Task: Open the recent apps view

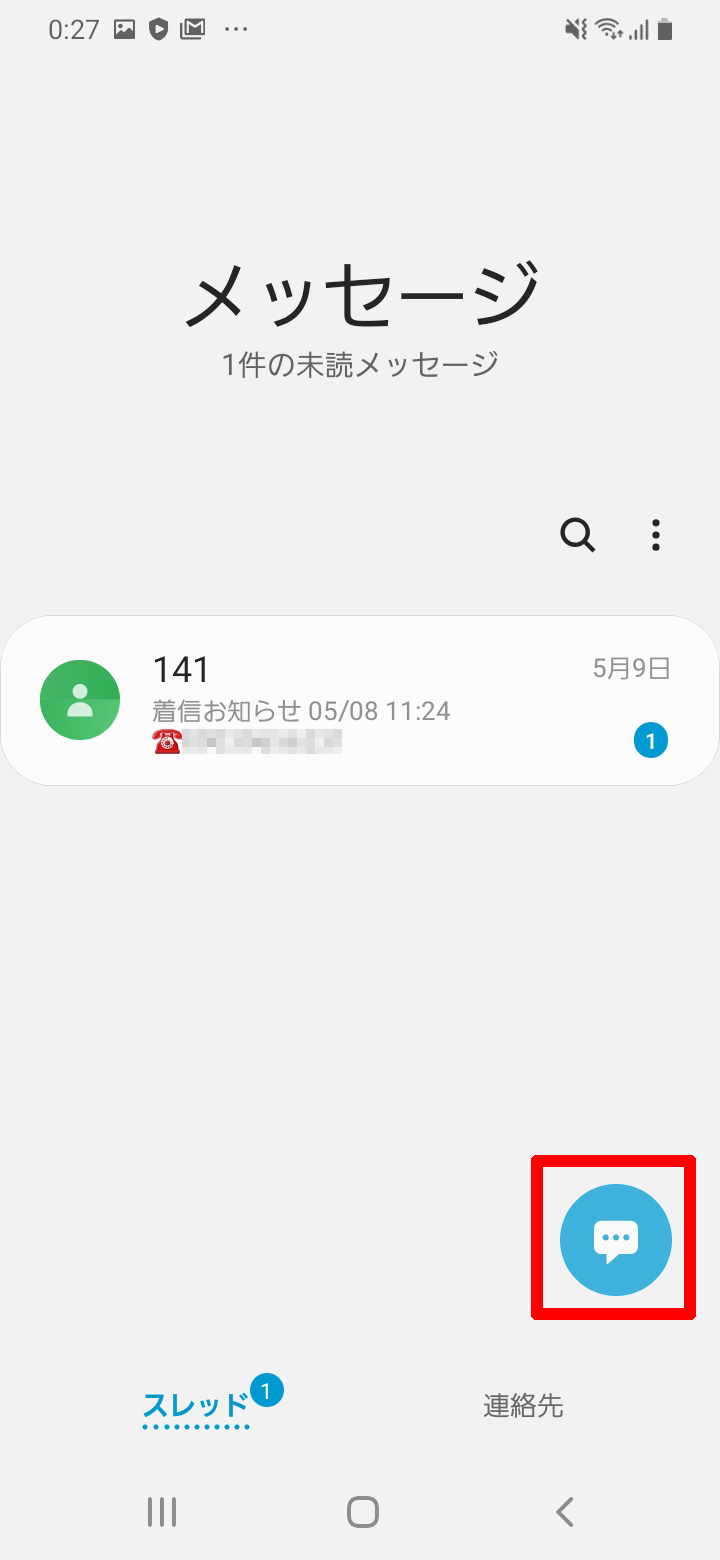Action: (161, 1511)
